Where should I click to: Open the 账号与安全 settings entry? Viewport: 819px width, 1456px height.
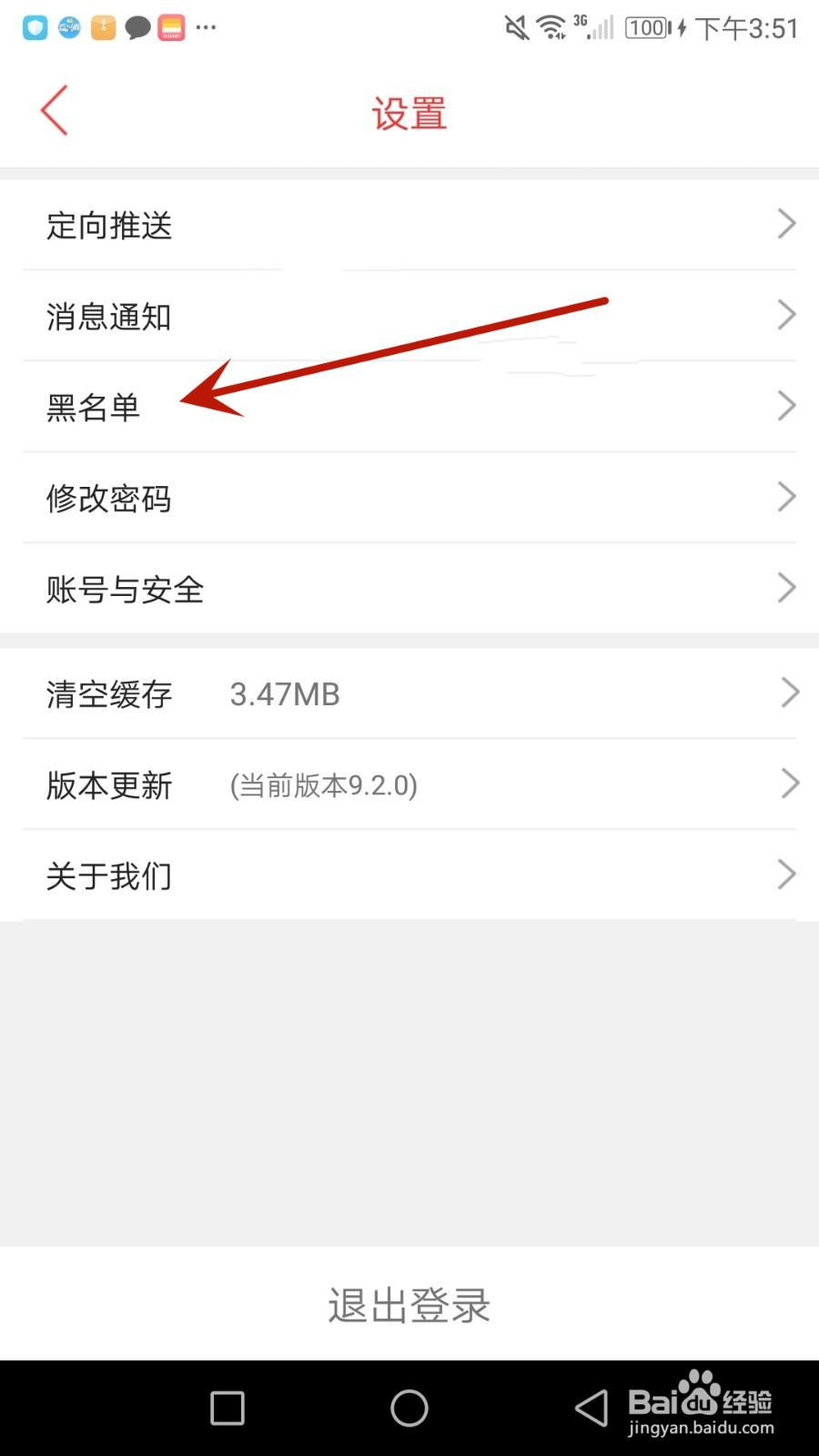(126, 588)
